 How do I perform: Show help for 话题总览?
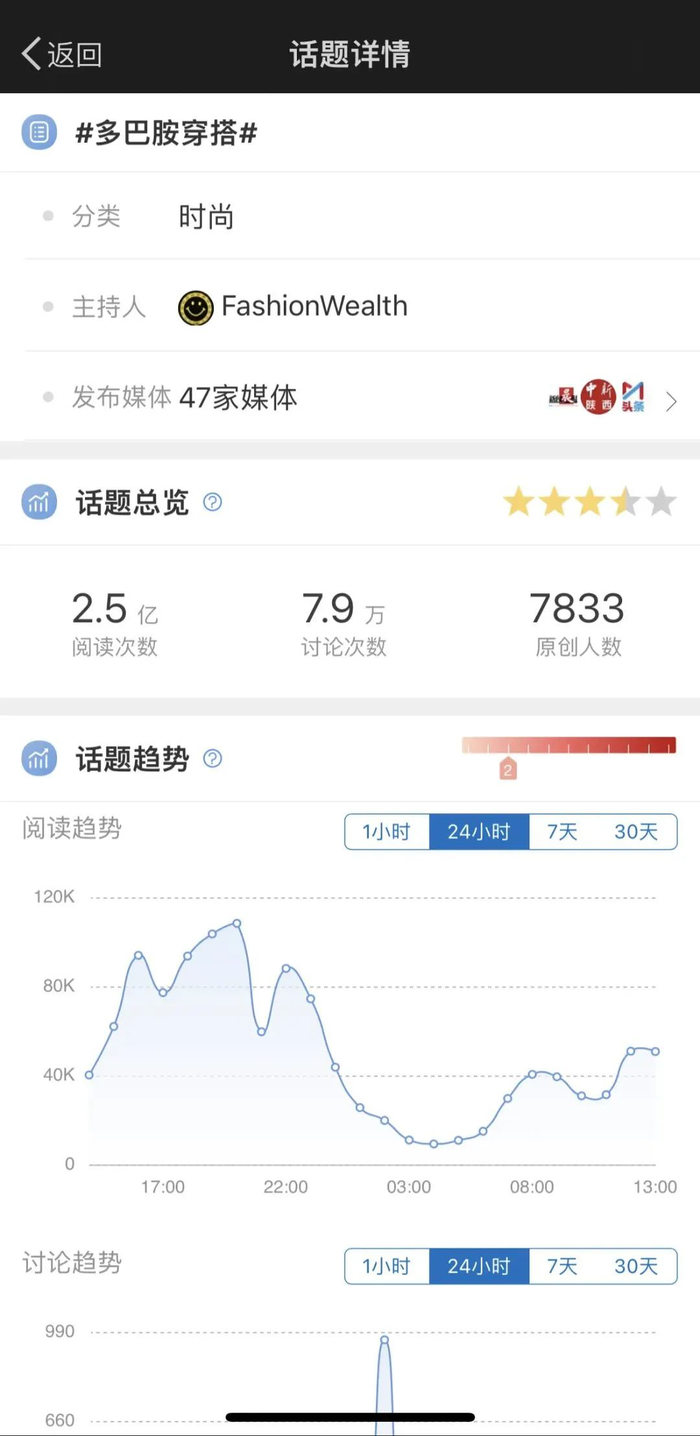coord(213,502)
